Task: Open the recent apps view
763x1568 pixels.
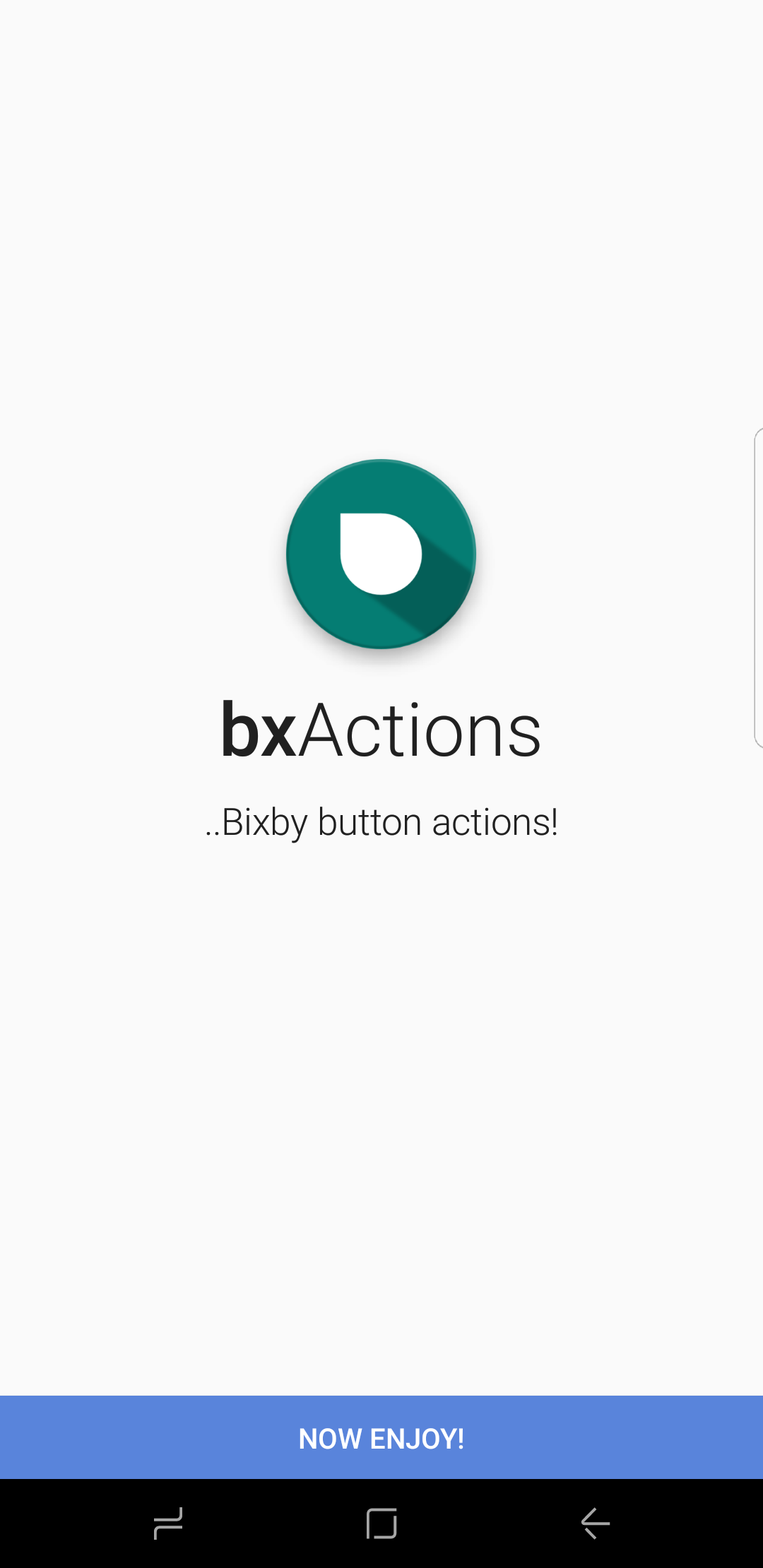Action: [x=168, y=1523]
